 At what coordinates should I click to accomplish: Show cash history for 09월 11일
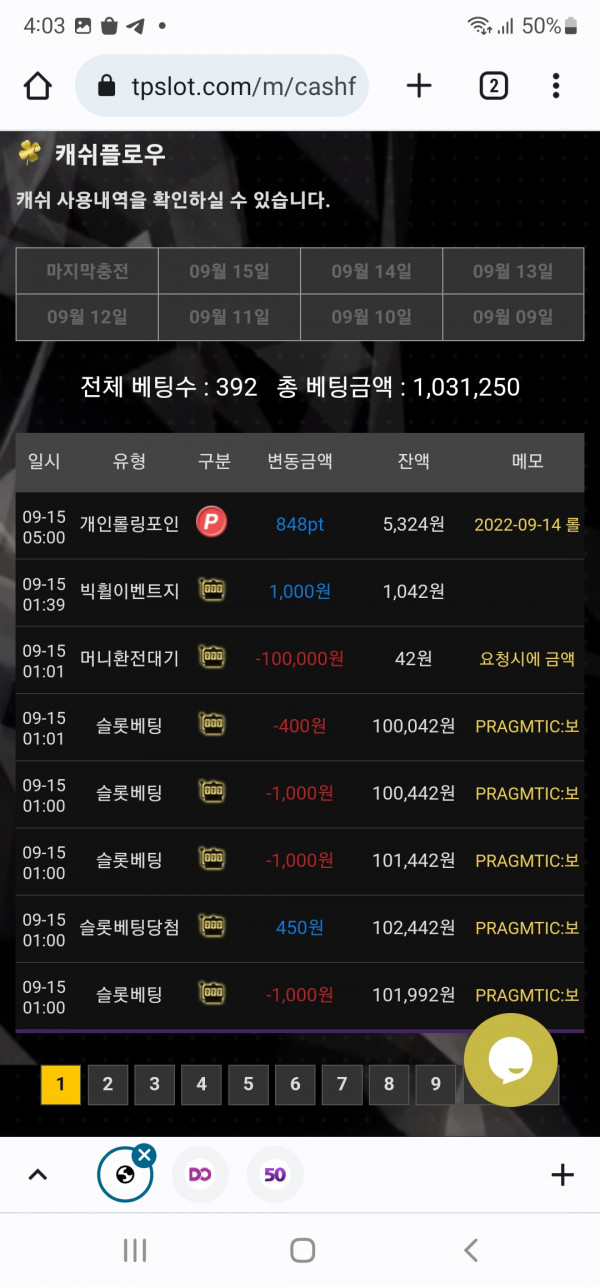229,317
